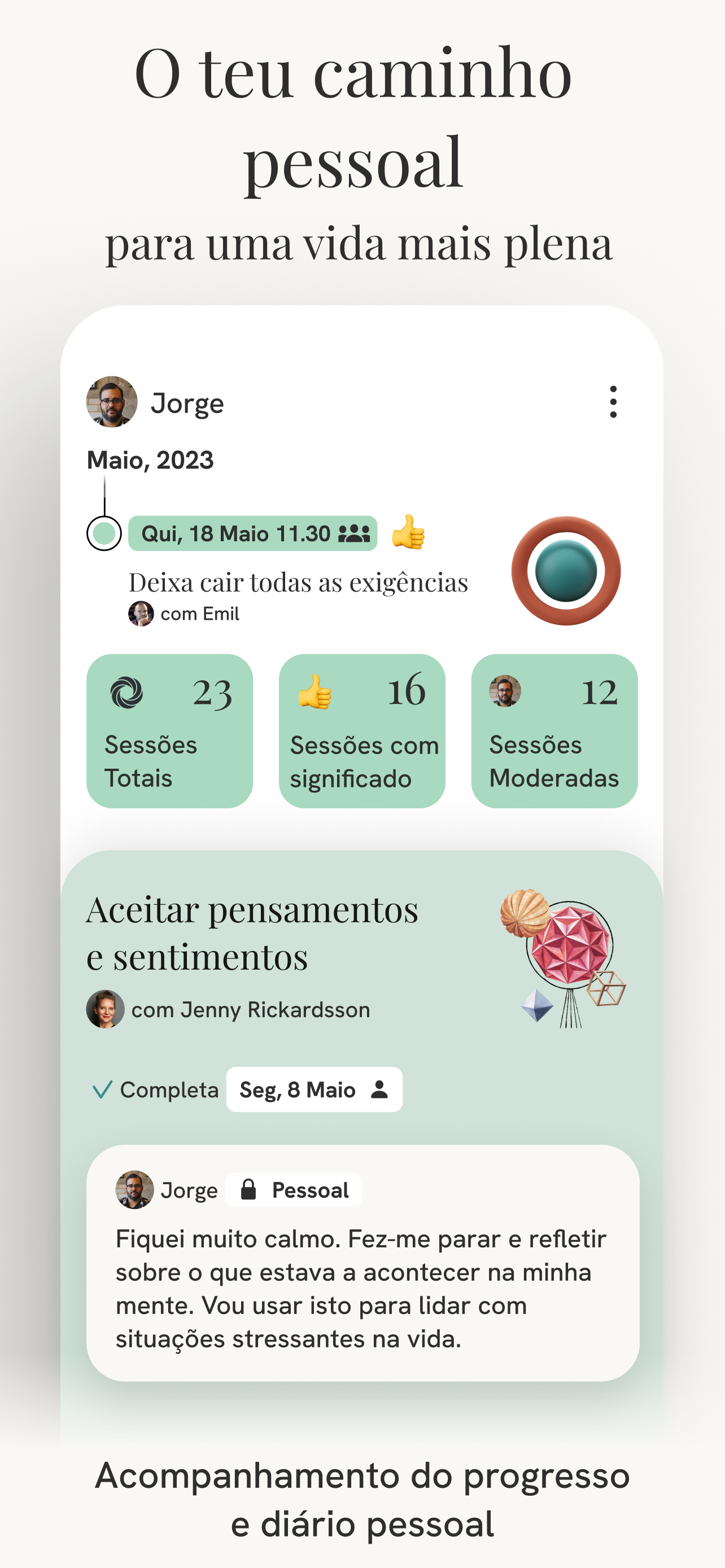Select the Pessoal tab on the journal entry
The width and height of the screenshot is (725, 1568).
pos(292,1189)
